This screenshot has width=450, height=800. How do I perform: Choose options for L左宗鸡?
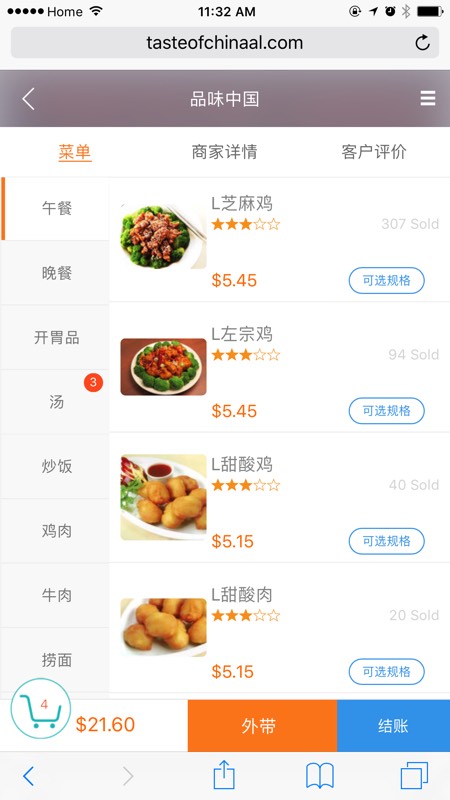(x=387, y=411)
